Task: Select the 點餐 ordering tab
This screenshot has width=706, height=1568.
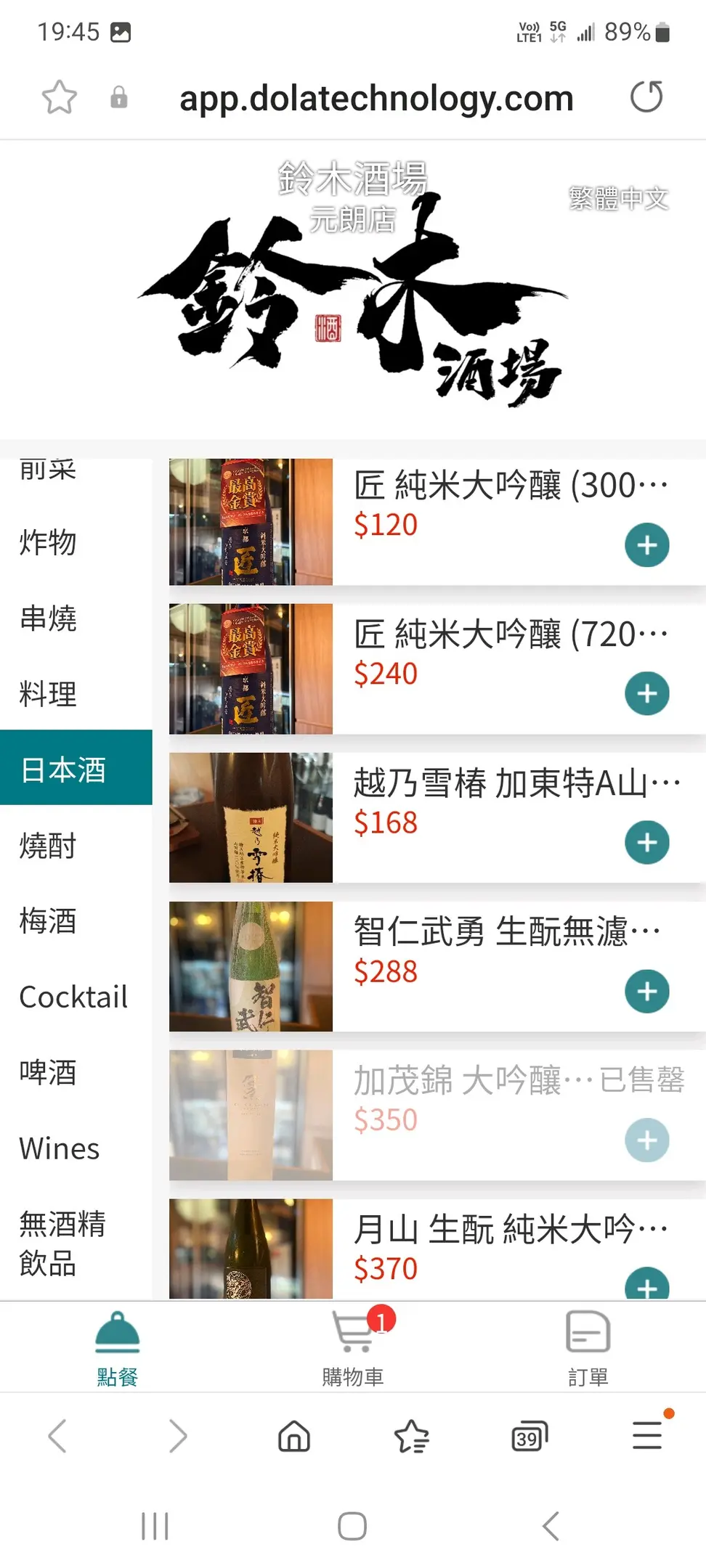Action: coord(118,1347)
